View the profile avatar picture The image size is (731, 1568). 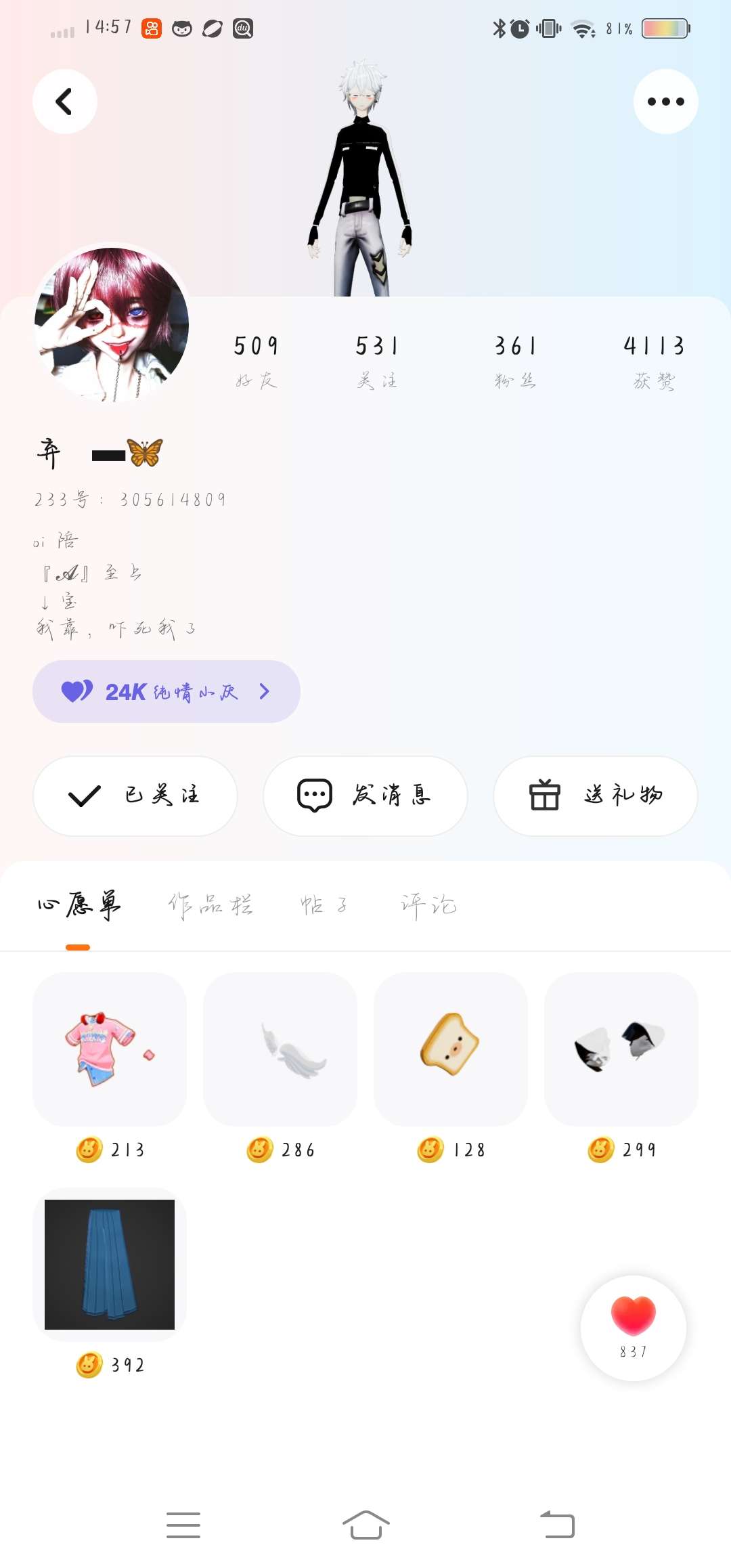click(x=112, y=324)
